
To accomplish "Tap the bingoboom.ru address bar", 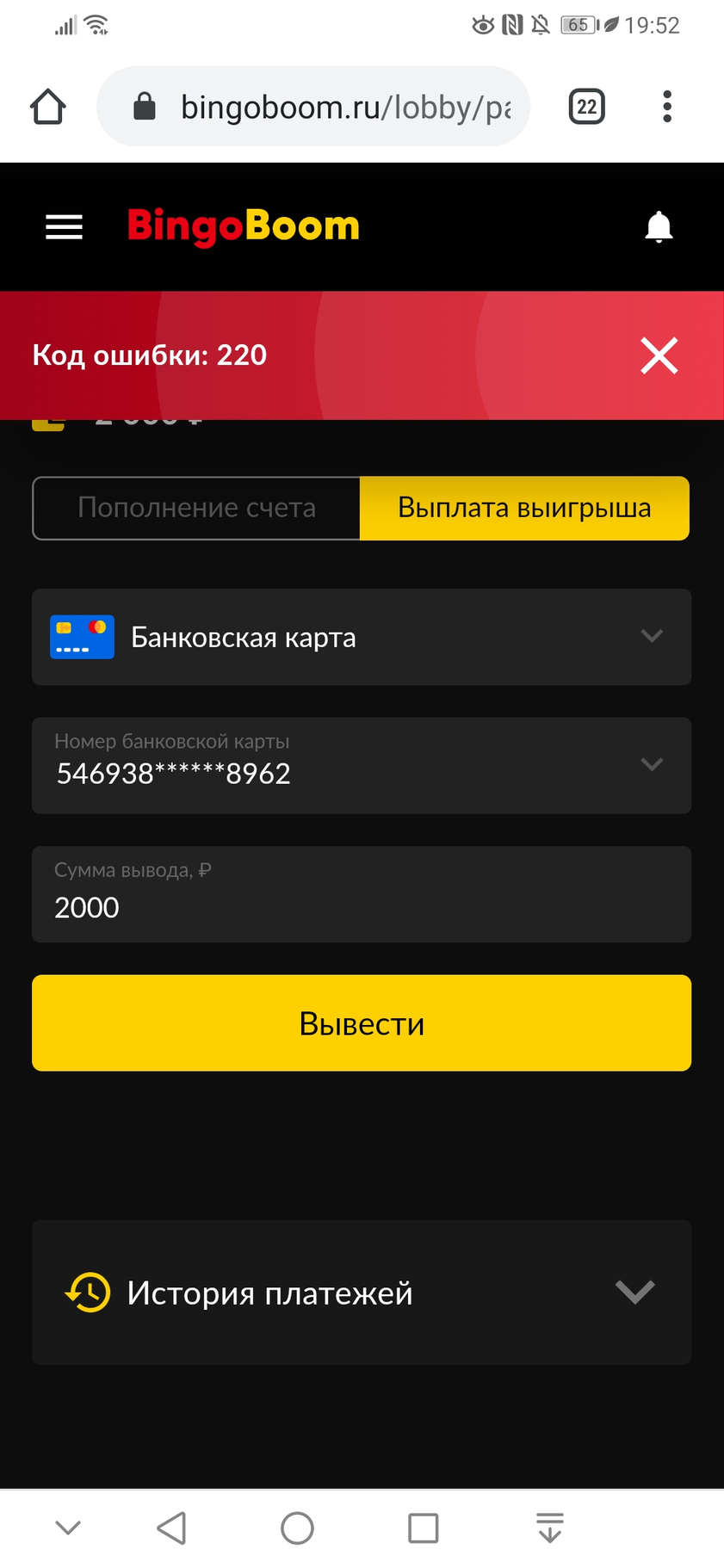I will click(x=327, y=107).
